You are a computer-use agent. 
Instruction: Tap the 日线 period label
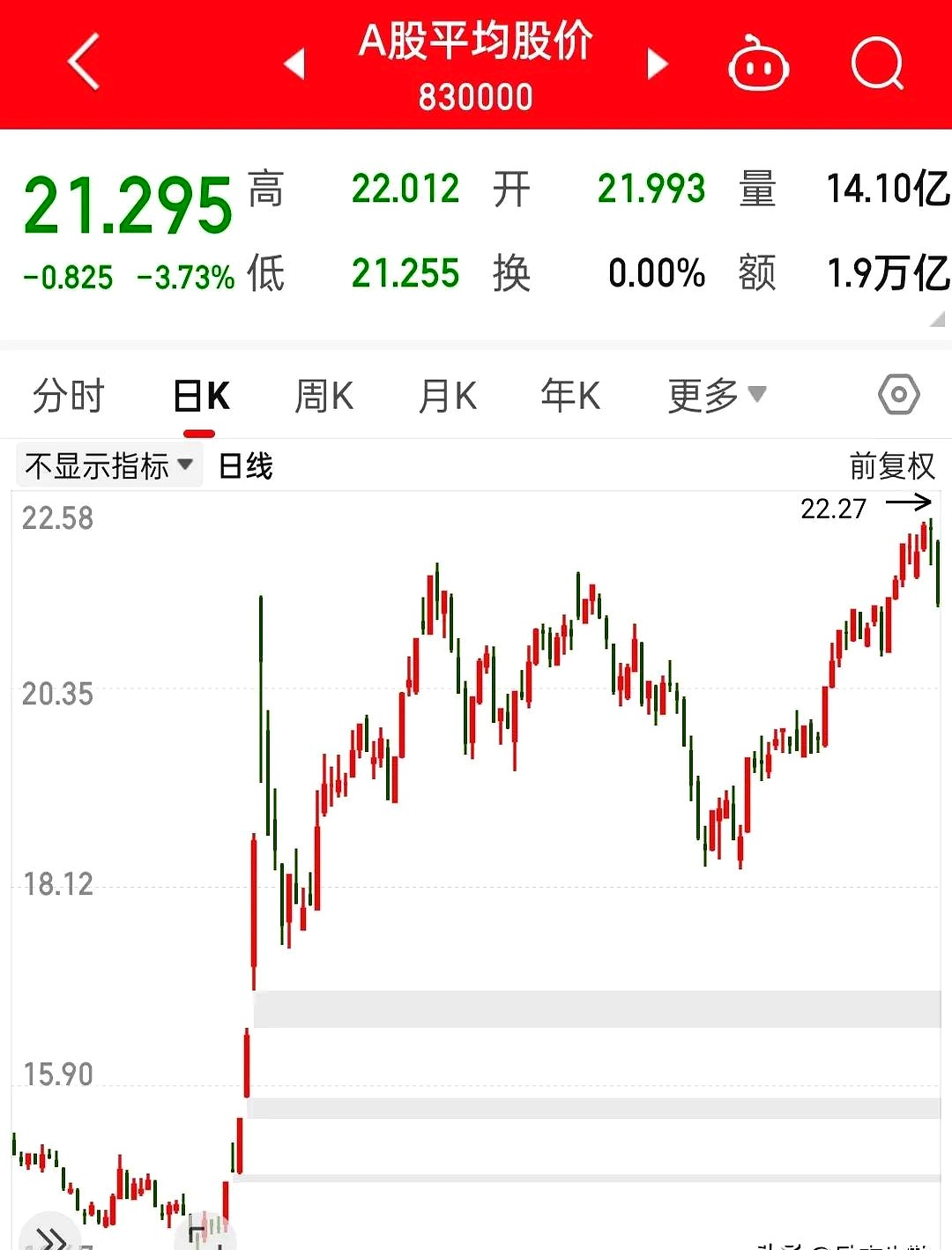click(x=244, y=465)
